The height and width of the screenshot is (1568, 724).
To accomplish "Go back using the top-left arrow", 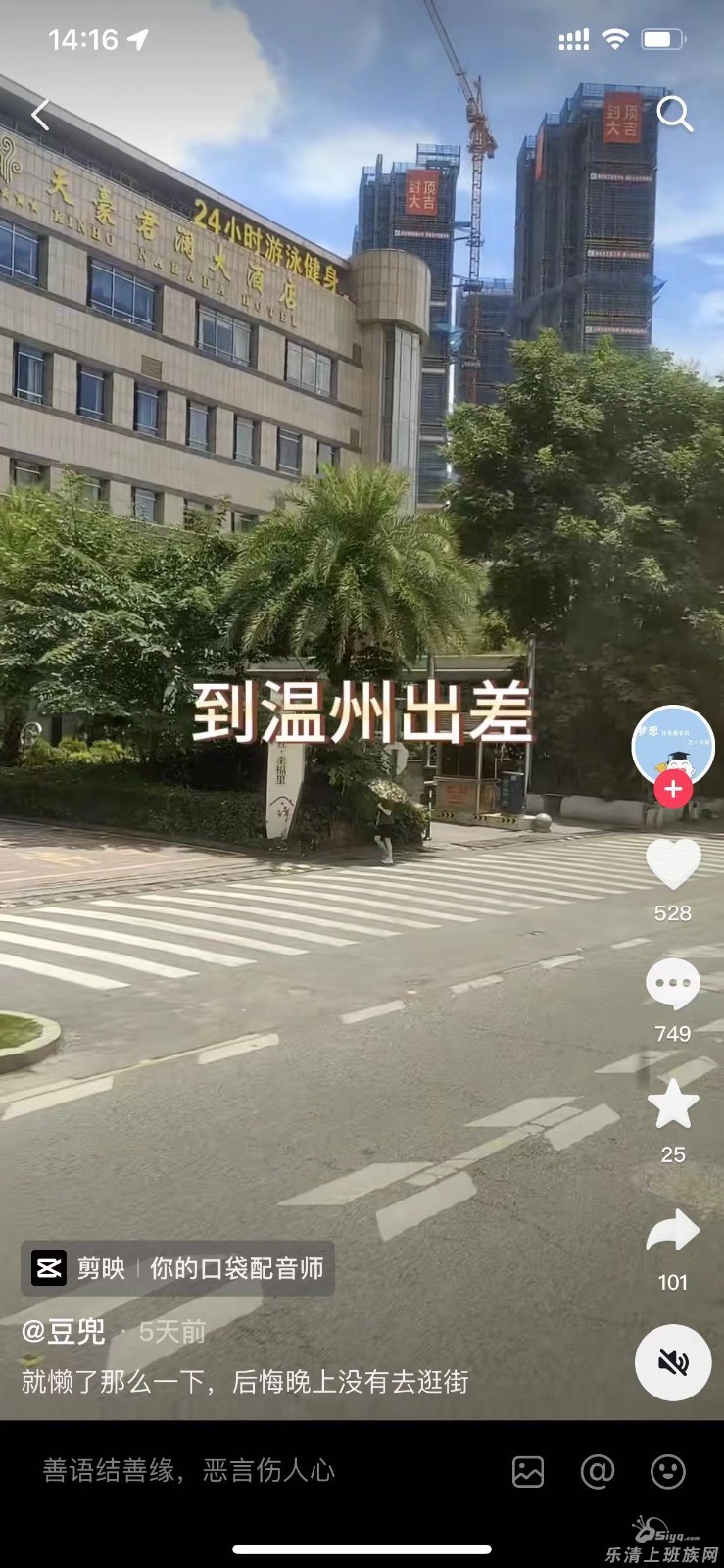I will click(x=41, y=115).
